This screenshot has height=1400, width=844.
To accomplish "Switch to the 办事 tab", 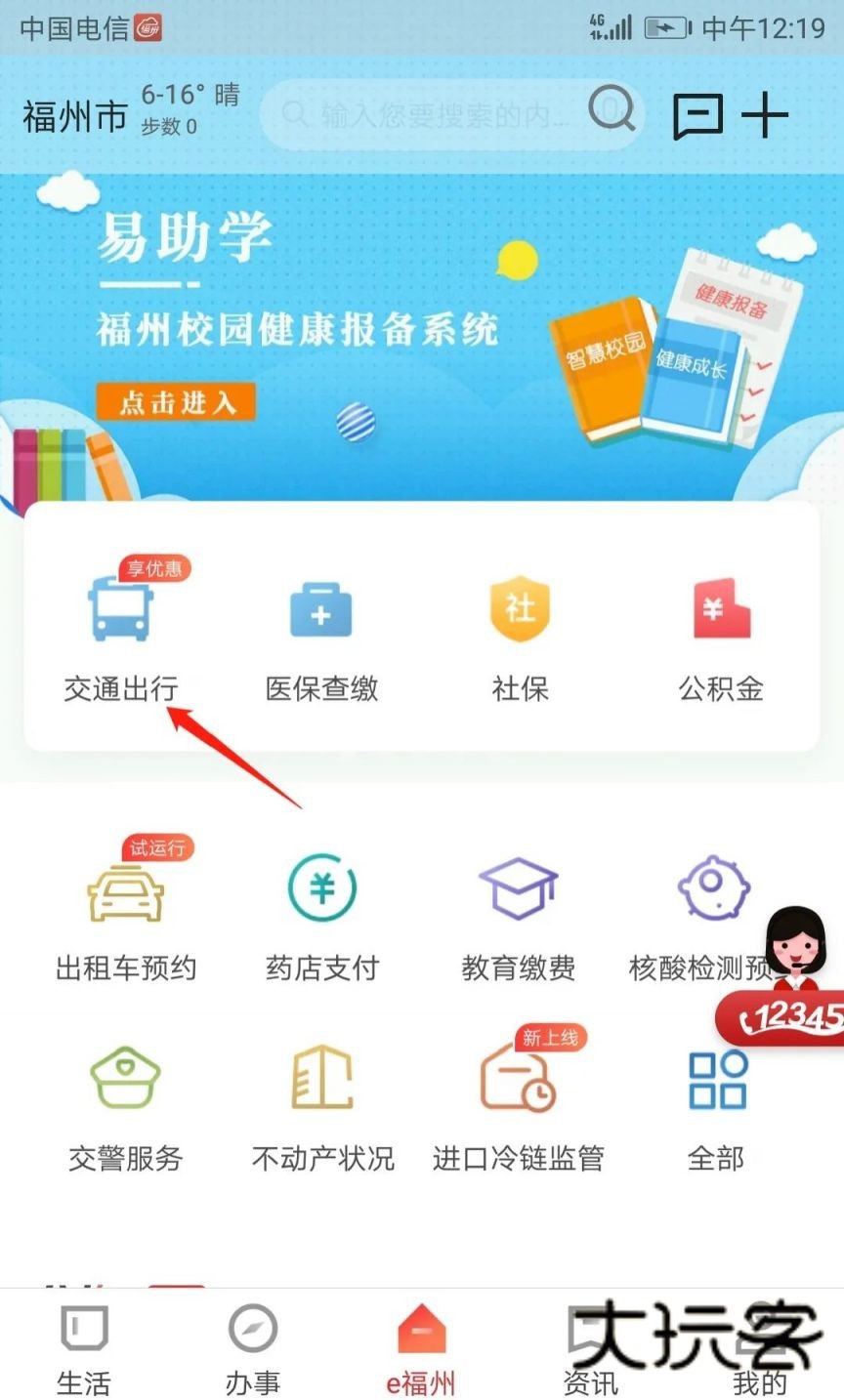I will (253, 1349).
